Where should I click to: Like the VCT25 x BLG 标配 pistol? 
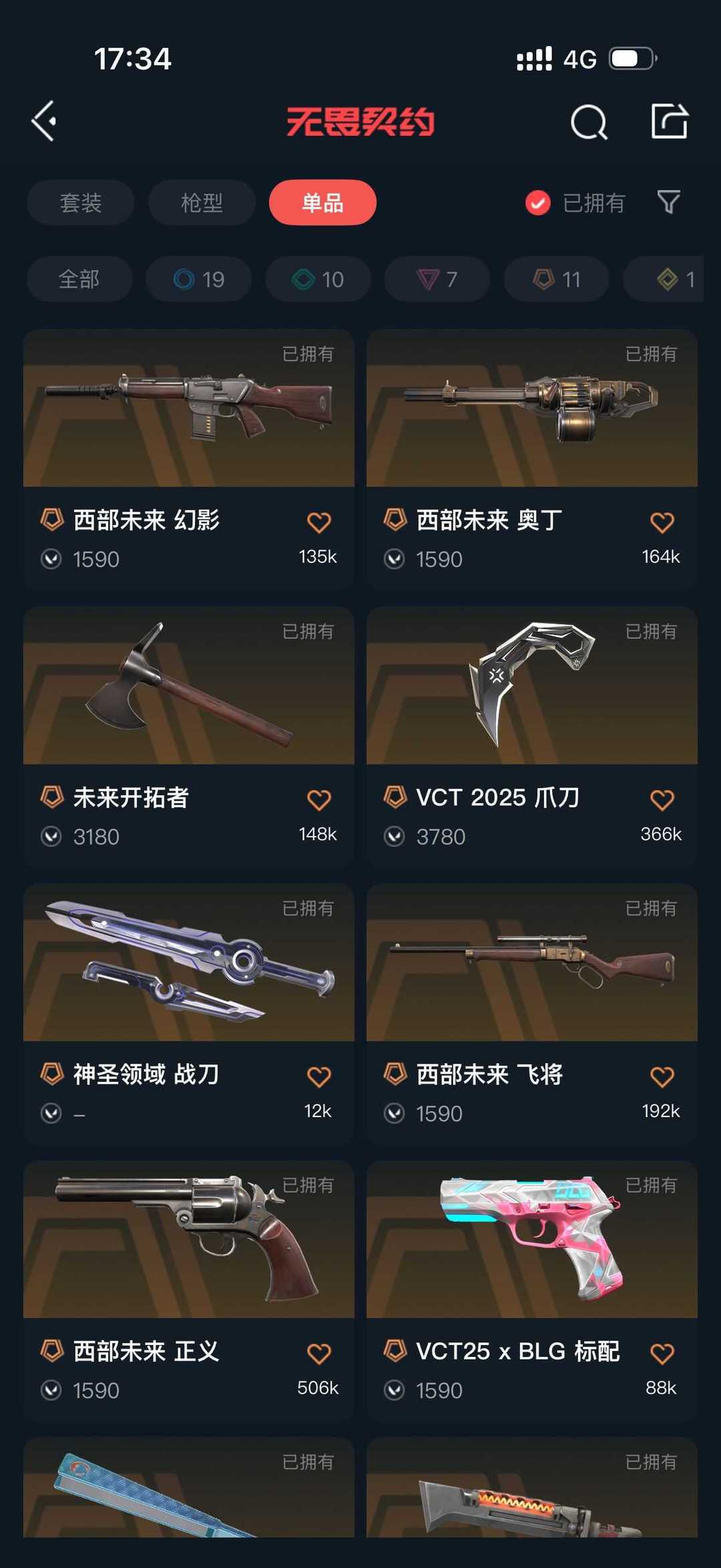coord(662,1354)
